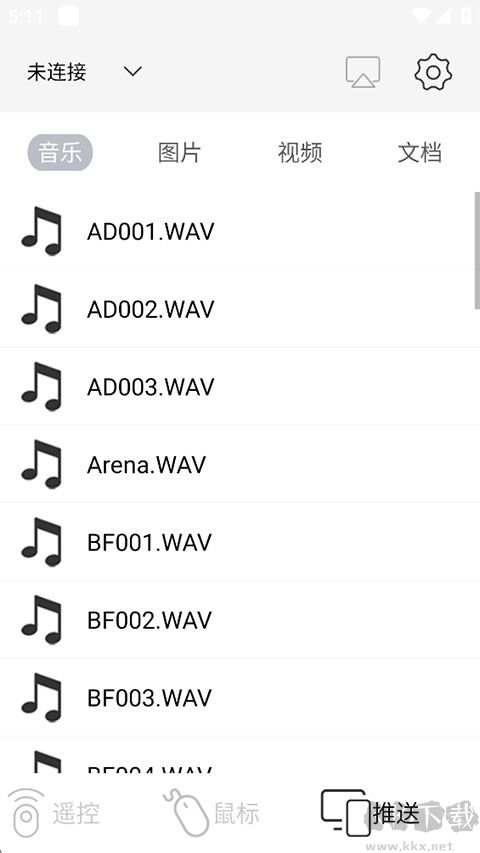
Task: Open the settings gear
Action: pyautogui.click(x=433, y=71)
